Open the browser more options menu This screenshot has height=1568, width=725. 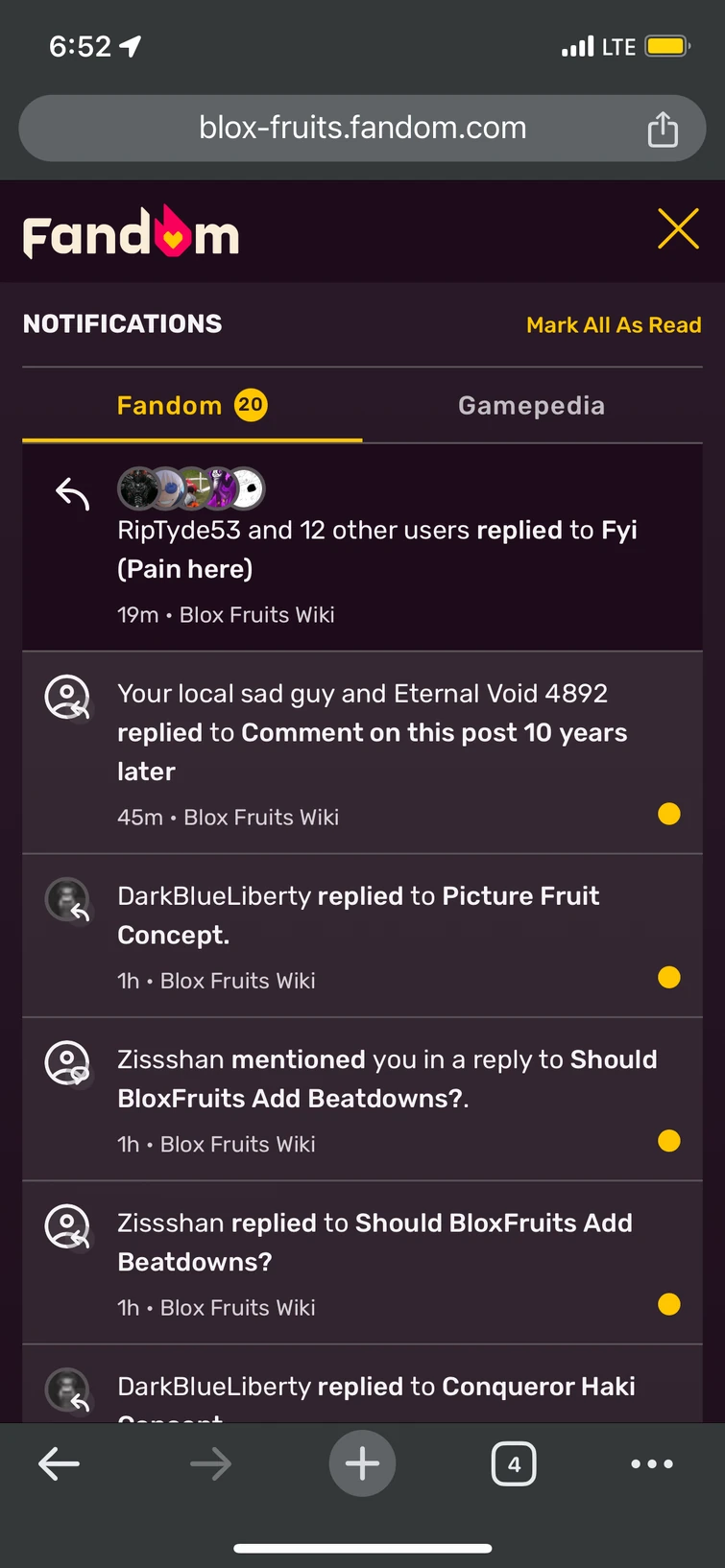(x=652, y=1464)
